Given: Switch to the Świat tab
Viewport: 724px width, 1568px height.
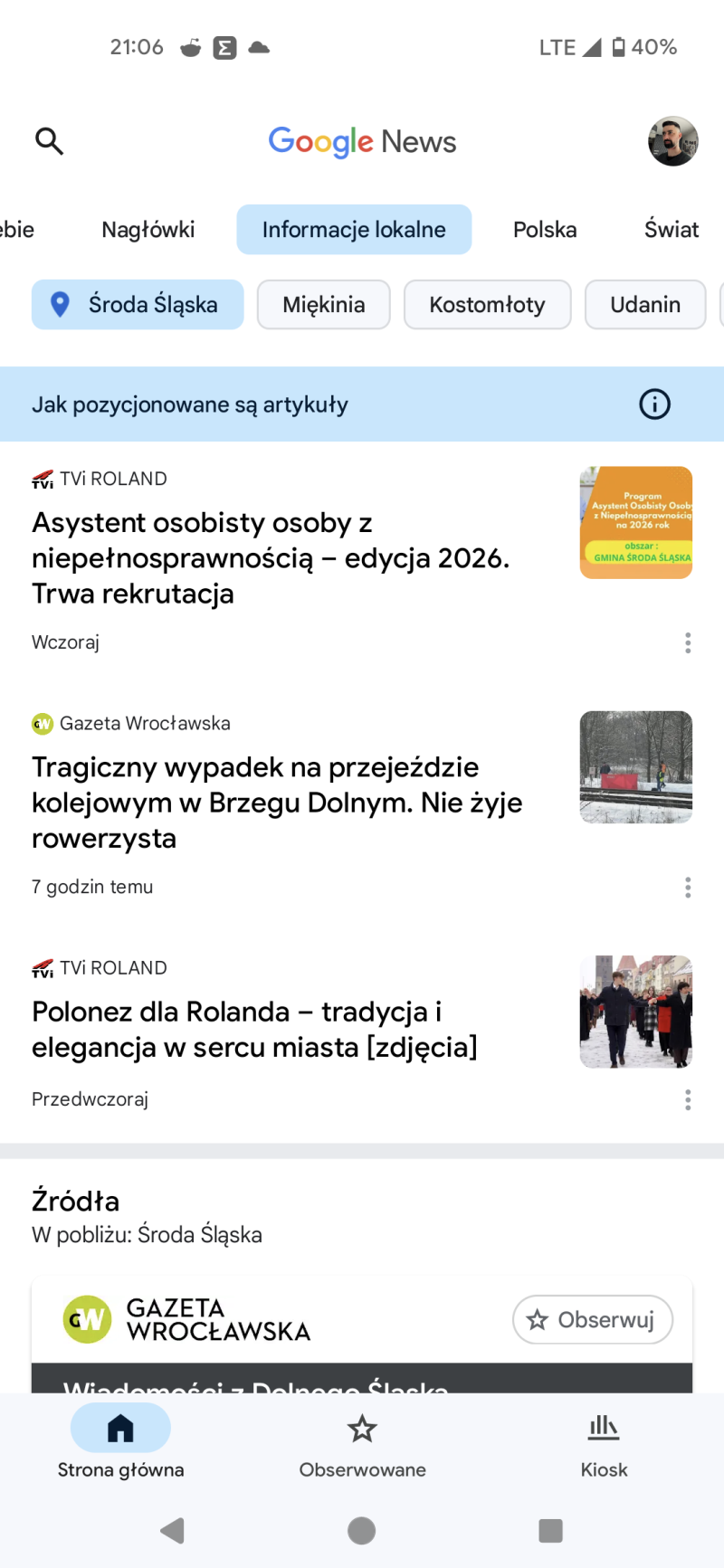Looking at the screenshot, I should [x=671, y=230].
